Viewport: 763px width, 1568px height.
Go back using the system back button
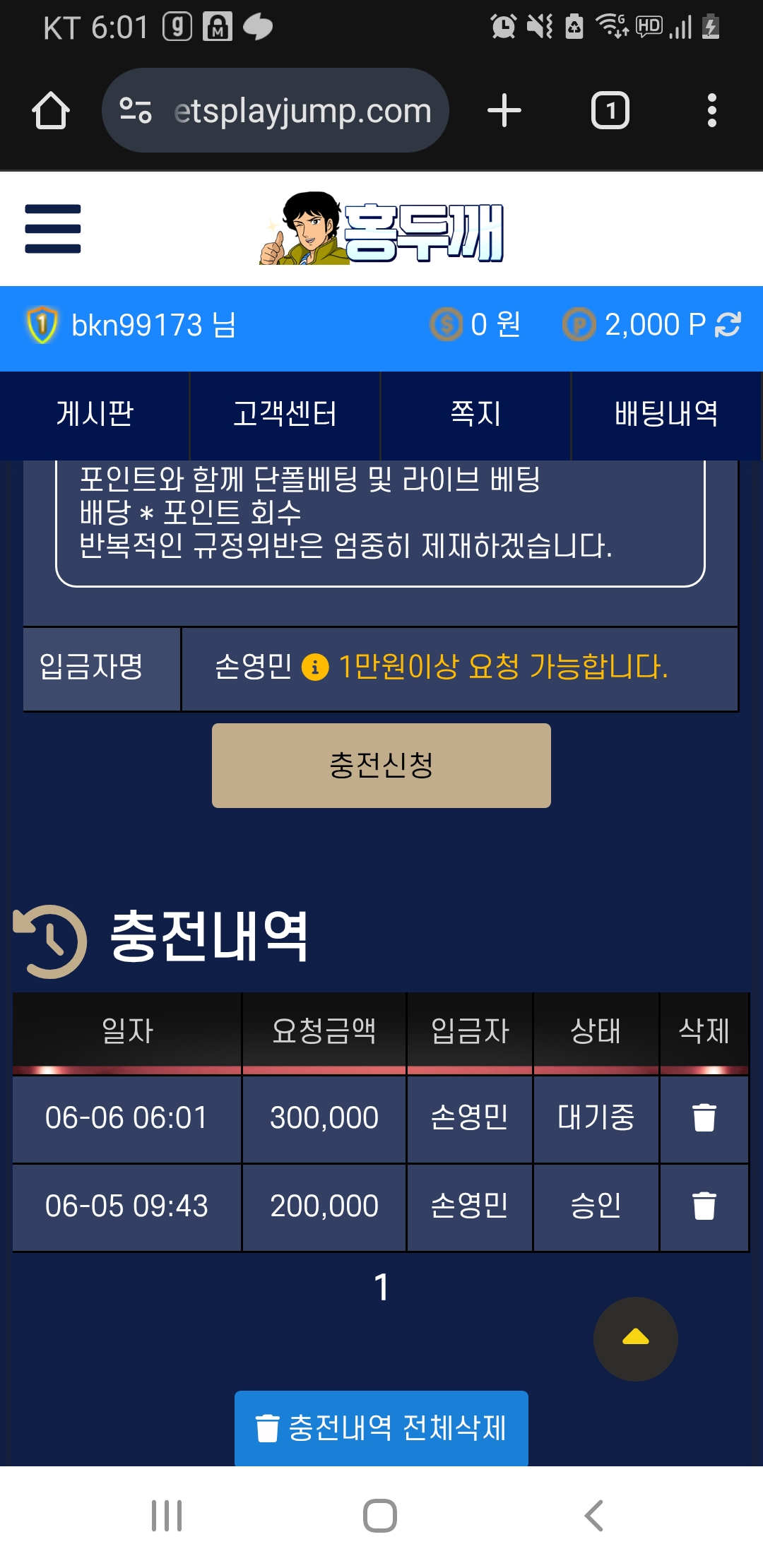coord(593,1516)
